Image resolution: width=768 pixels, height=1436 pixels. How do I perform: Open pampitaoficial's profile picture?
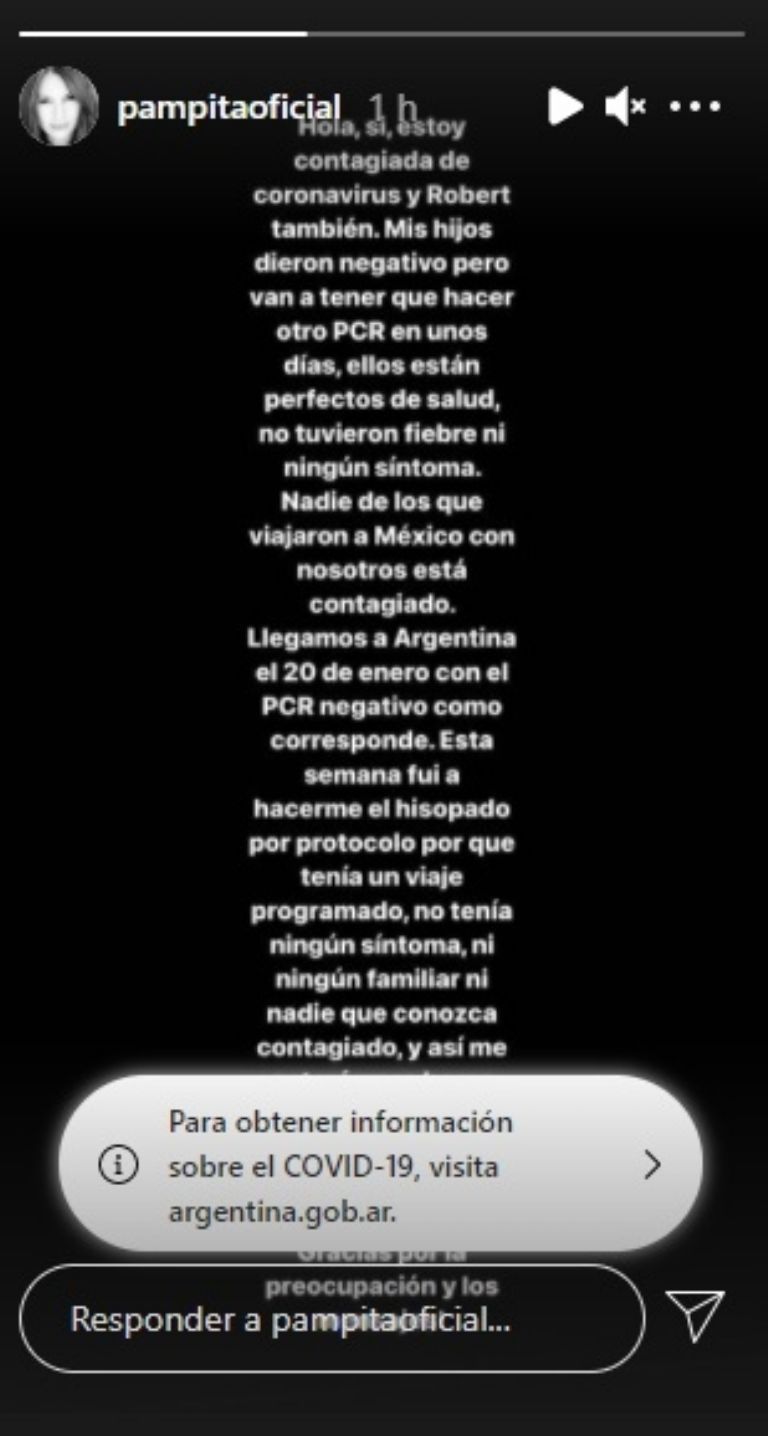tap(58, 107)
